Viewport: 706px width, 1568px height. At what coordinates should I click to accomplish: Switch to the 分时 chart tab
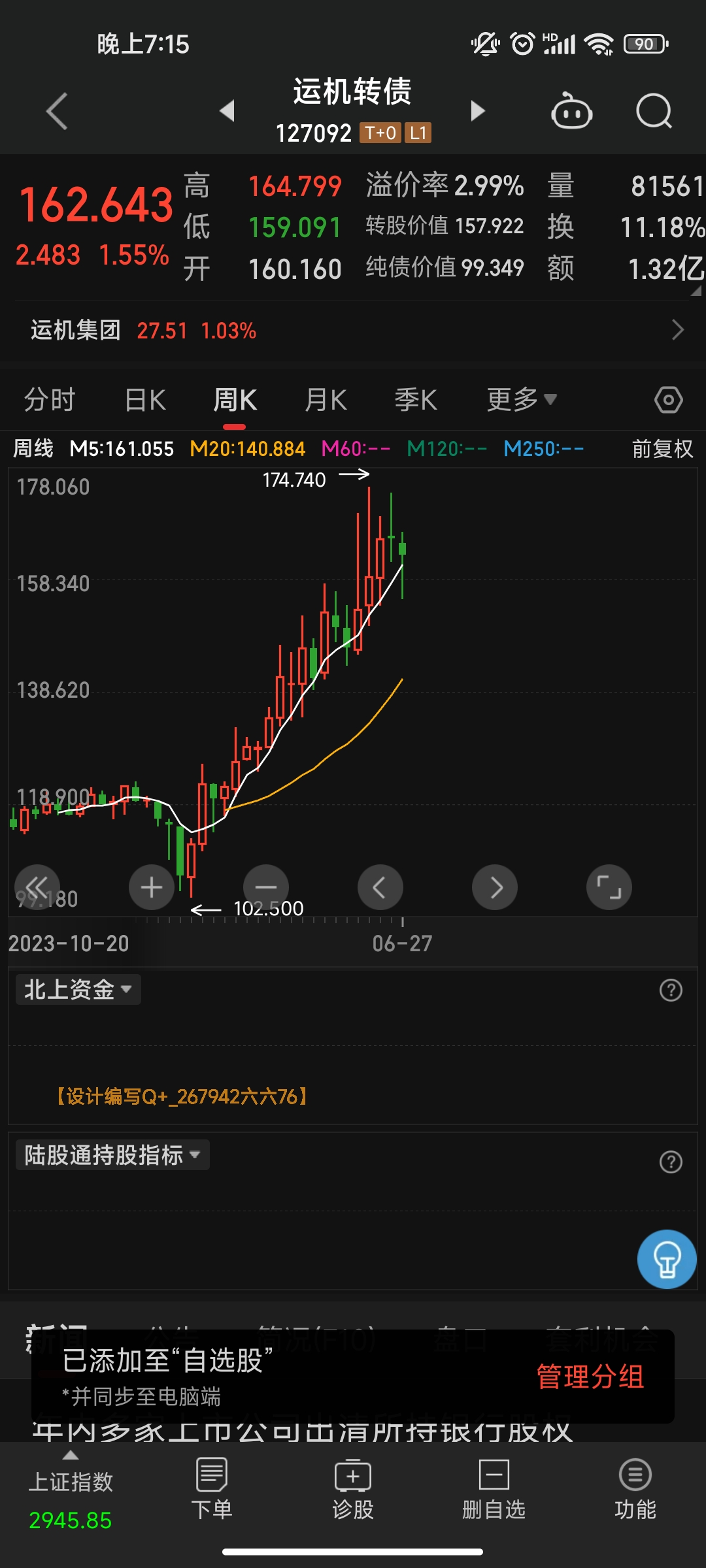50,400
